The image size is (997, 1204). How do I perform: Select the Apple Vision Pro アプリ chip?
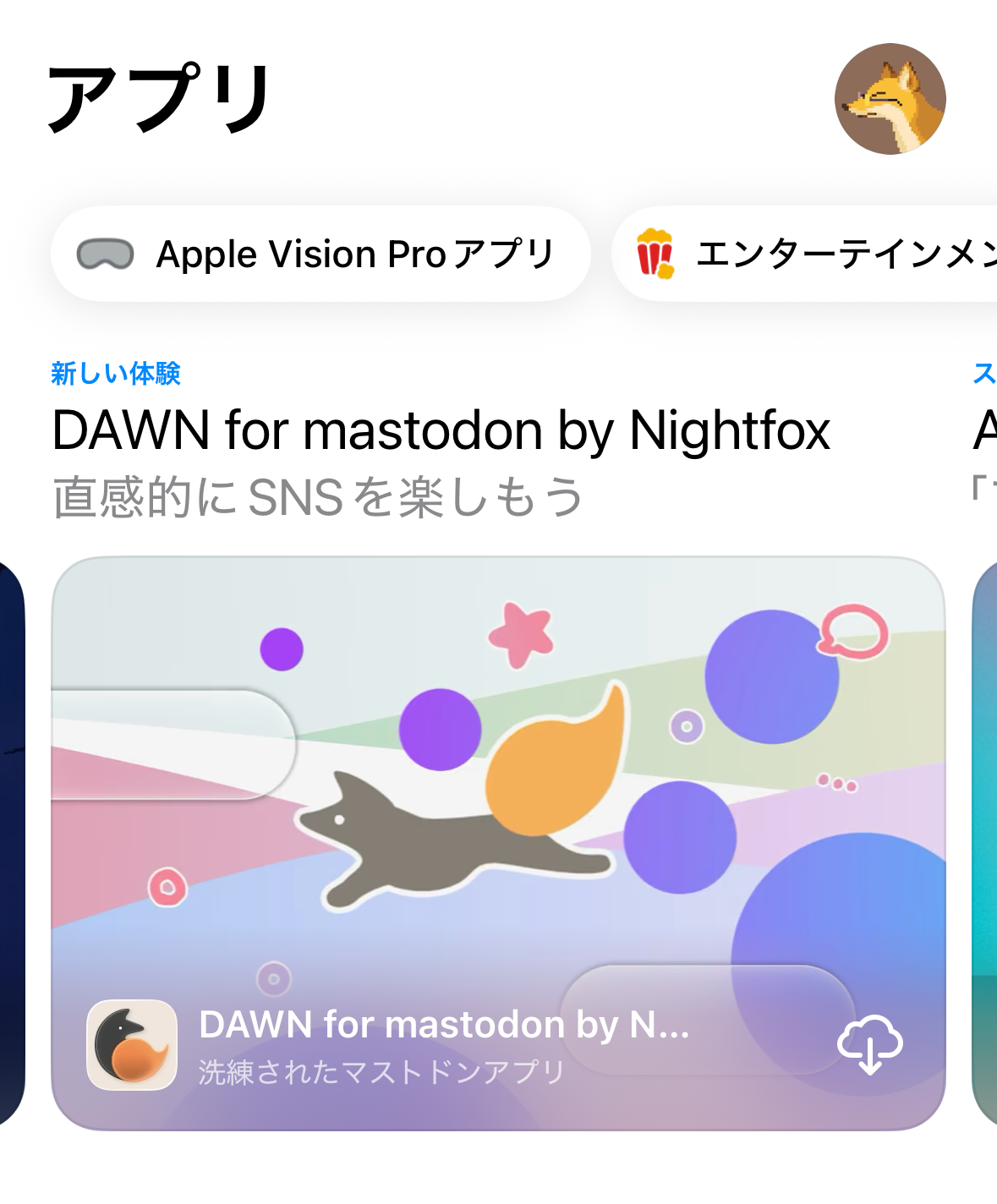[x=320, y=254]
